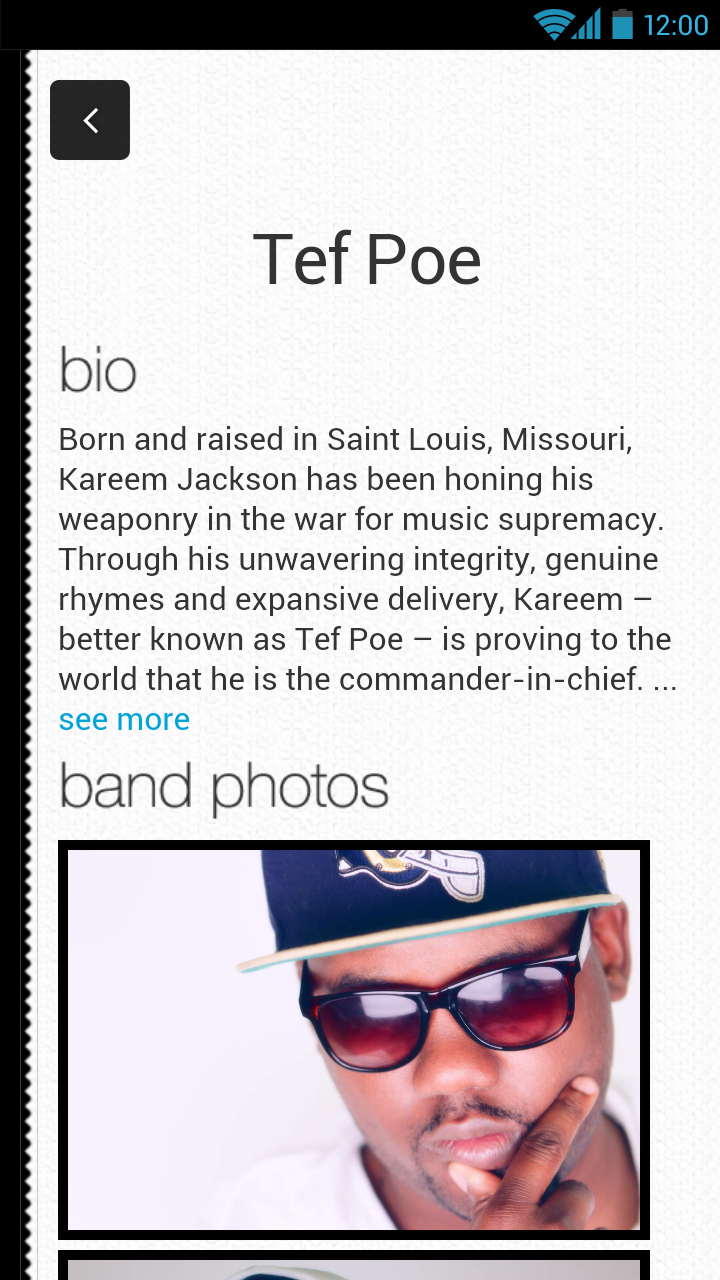The image size is (720, 1280).
Task: Open the first band photo of Tef Poe
Action: coord(354,1040)
